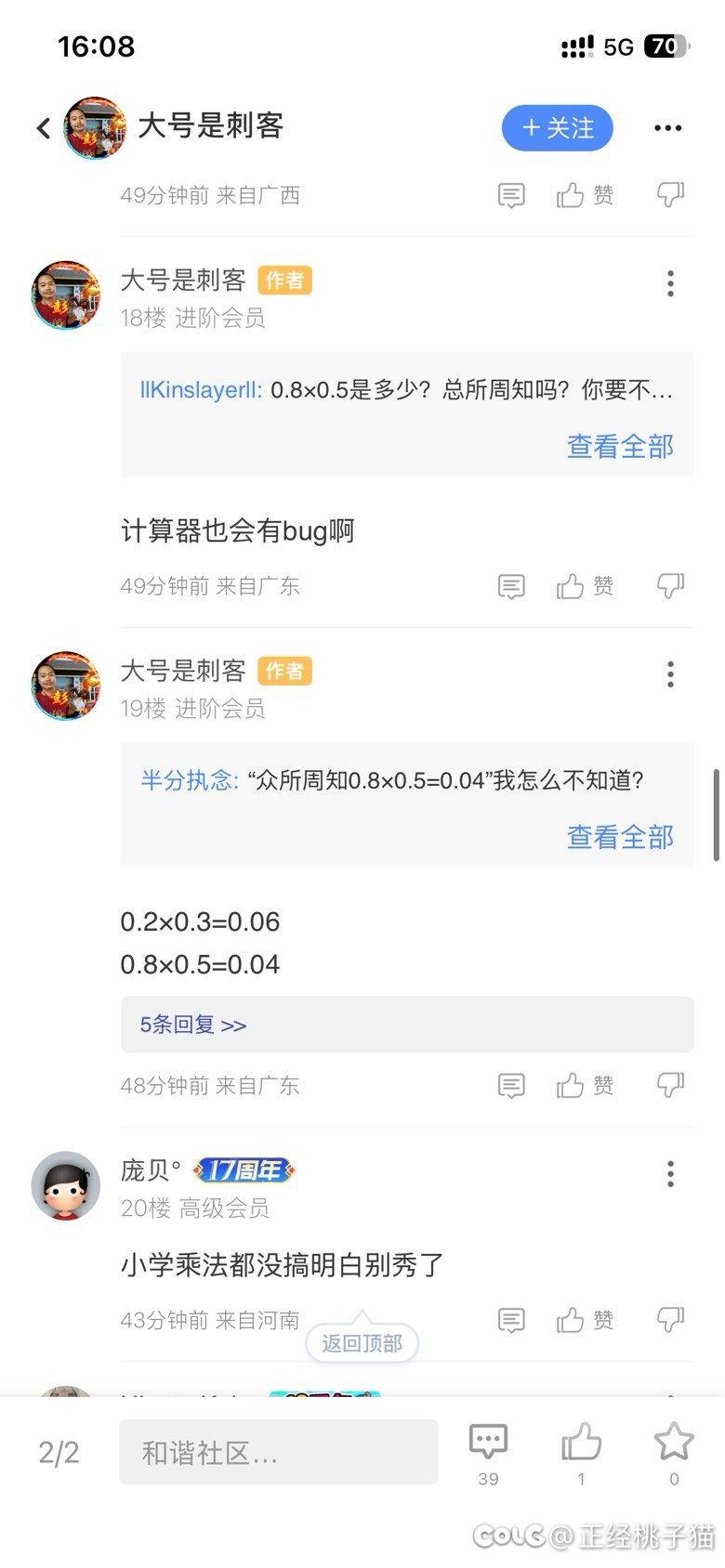Type a reply in the 和谐社区 input box

click(x=278, y=1452)
